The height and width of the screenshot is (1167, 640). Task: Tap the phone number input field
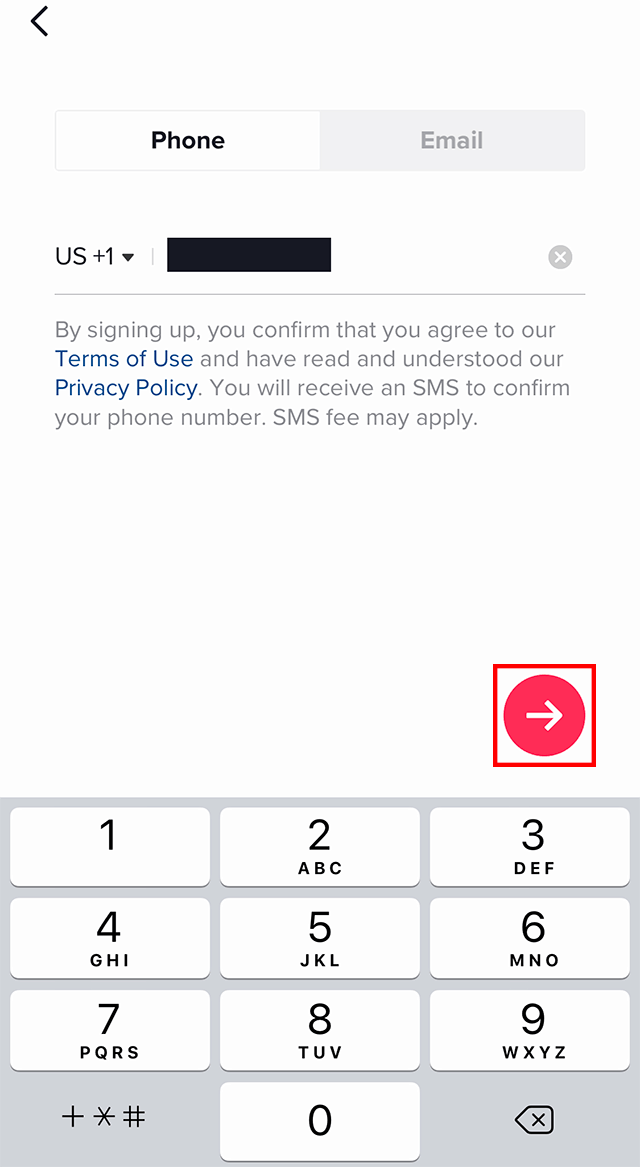[350, 256]
